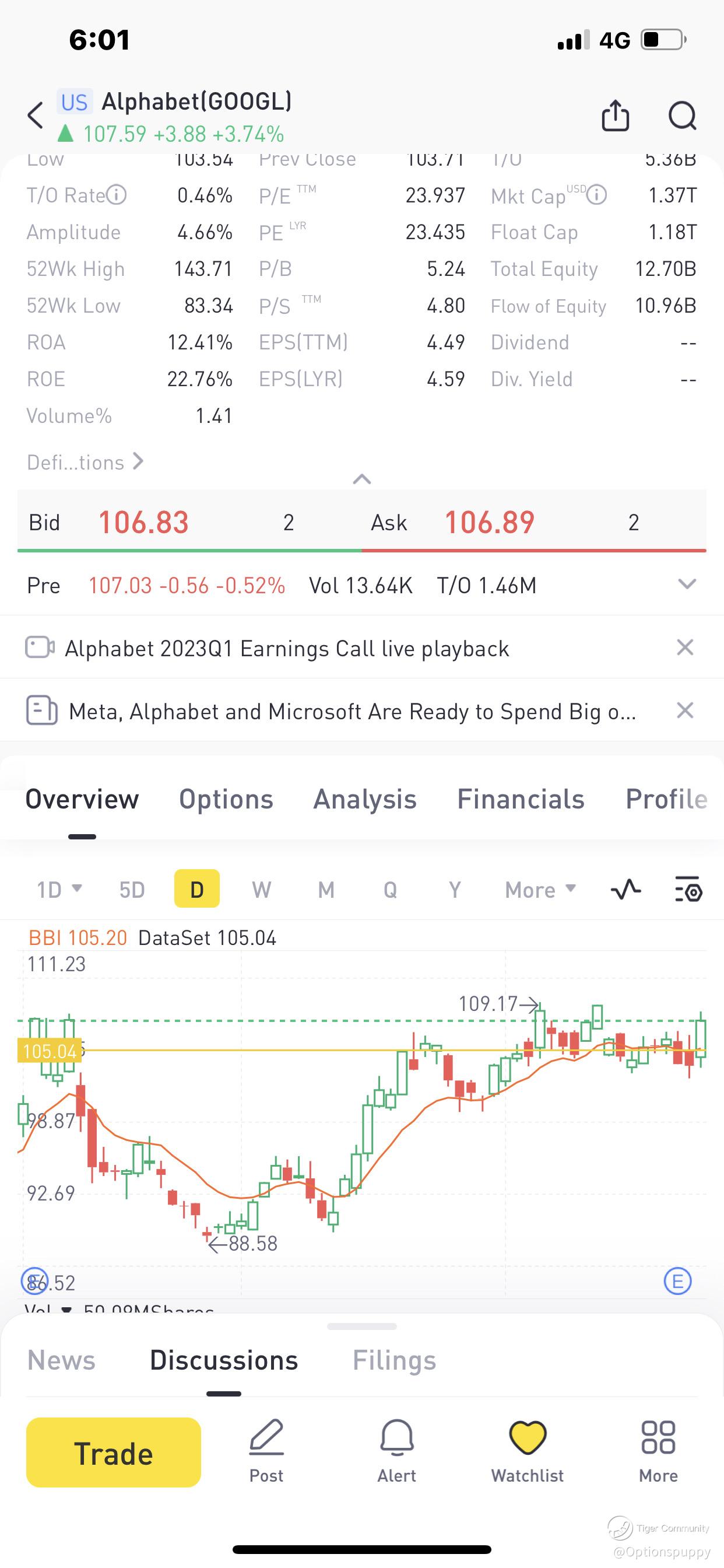Go back from the Alphabet stock page

(x=36, y=115)
